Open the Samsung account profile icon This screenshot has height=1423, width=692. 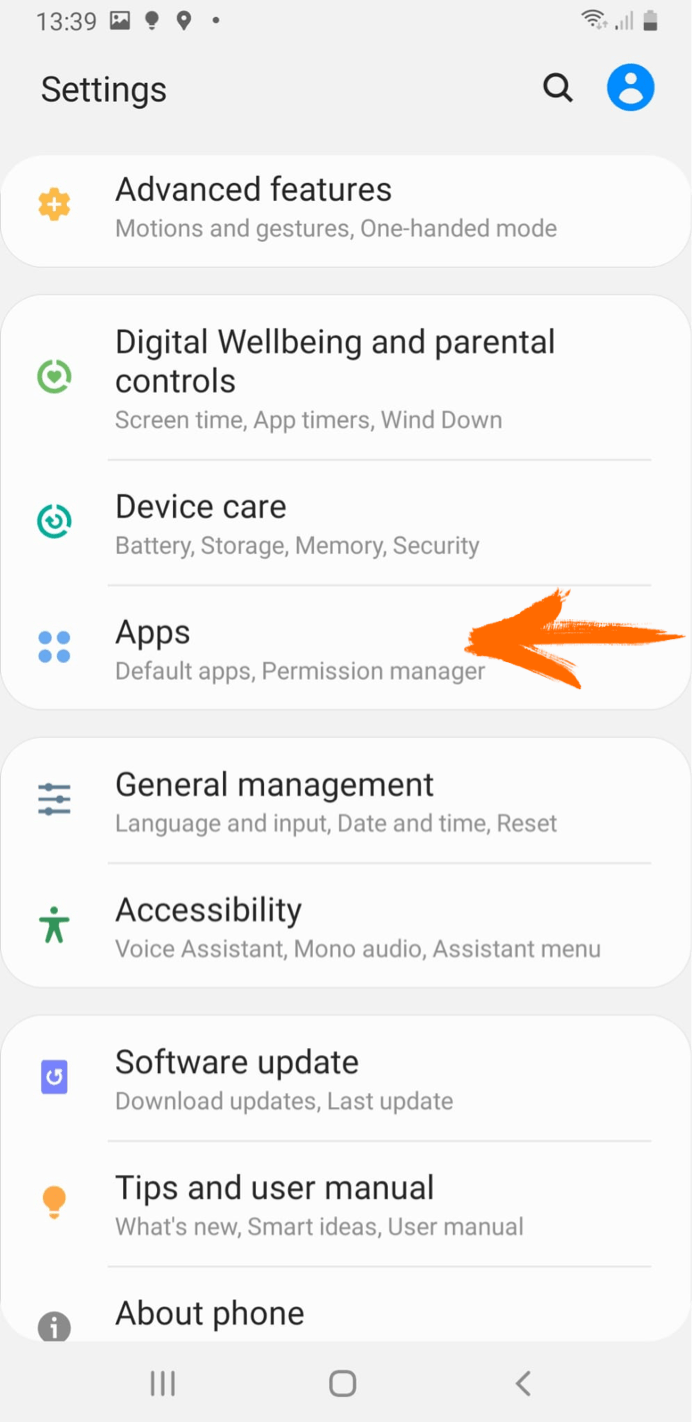click(x=630, y=89)
